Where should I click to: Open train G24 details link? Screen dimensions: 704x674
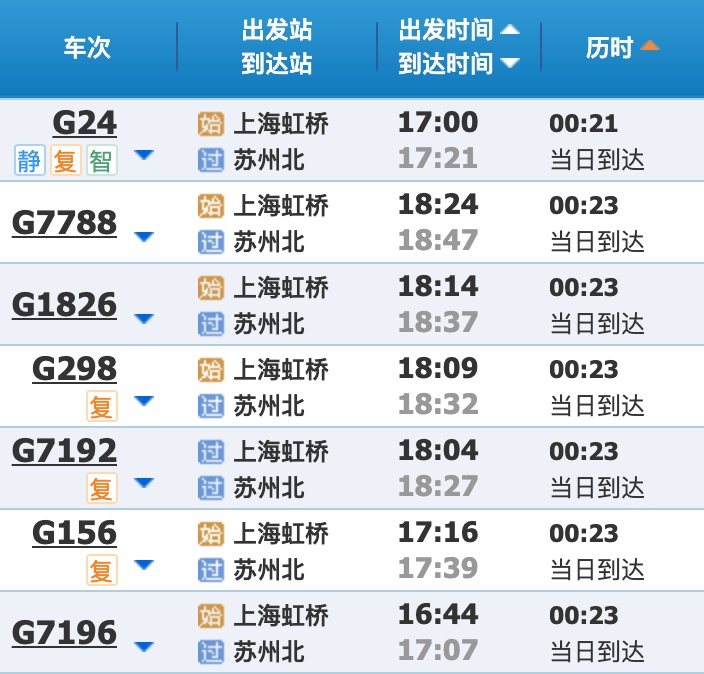coord(84,123)
